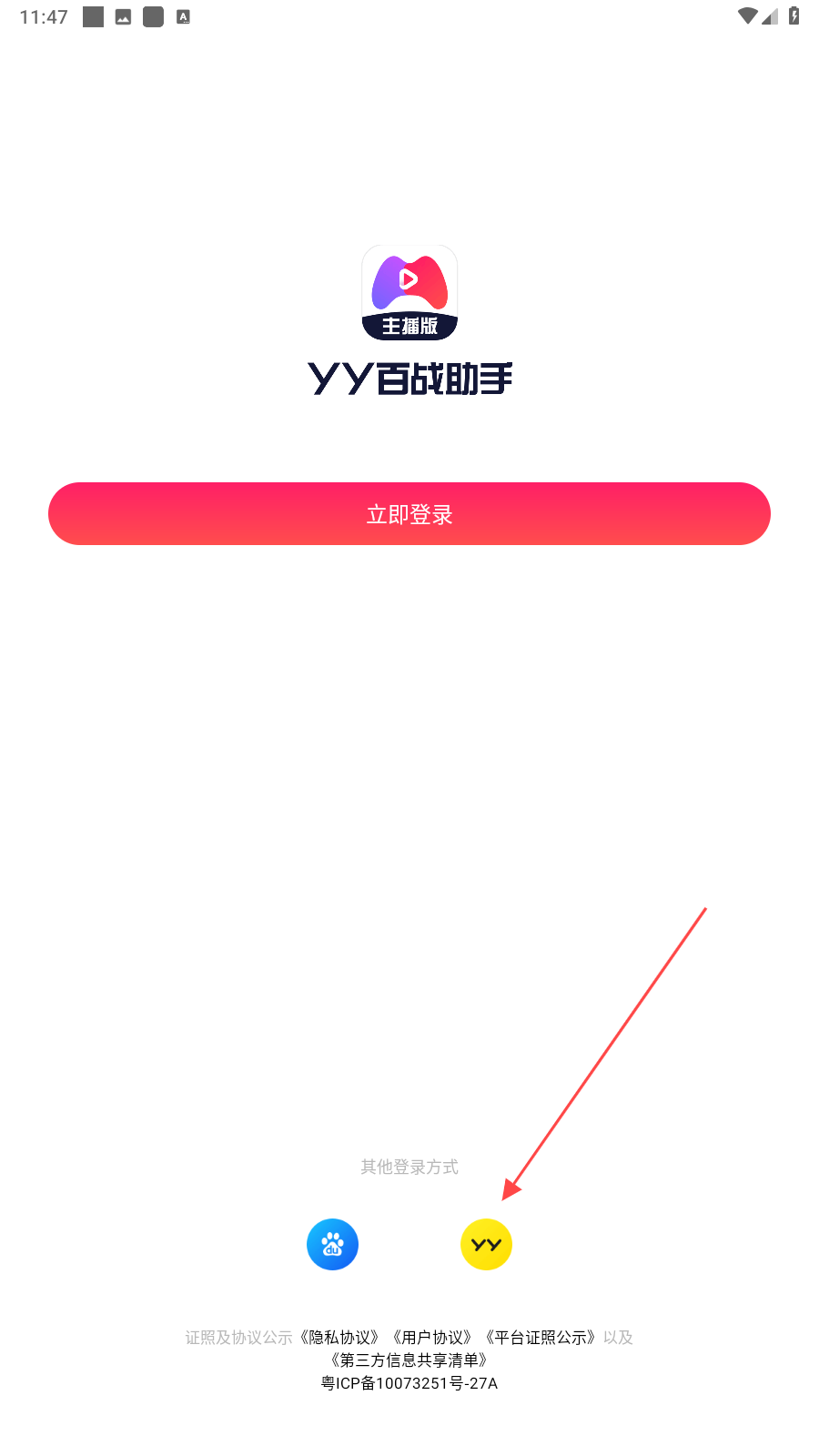View the 《平台证照公示》 link
This screenshot has width=819, height=1456.
pyautogui.click(x=541, y=1338)
